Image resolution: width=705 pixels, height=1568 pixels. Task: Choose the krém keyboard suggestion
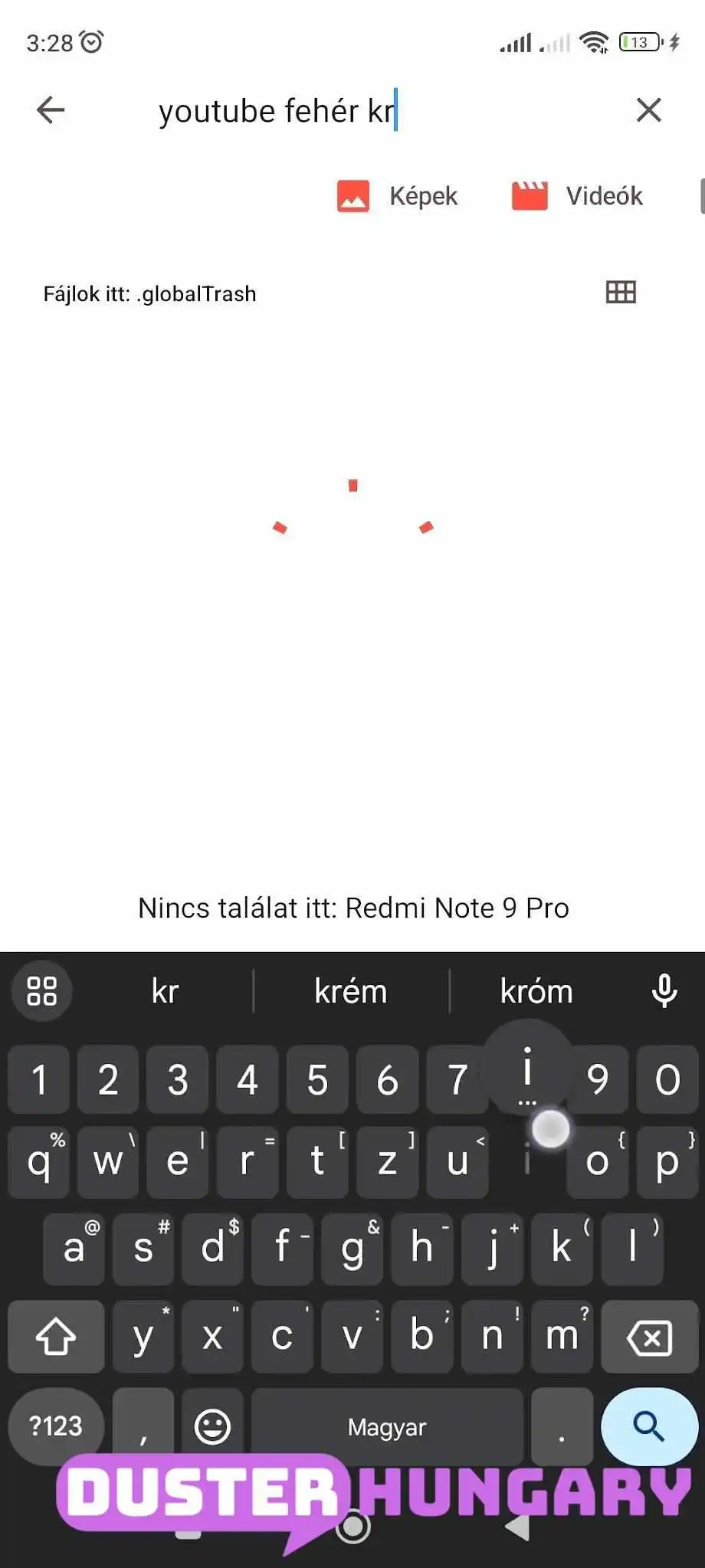(351, 992)
